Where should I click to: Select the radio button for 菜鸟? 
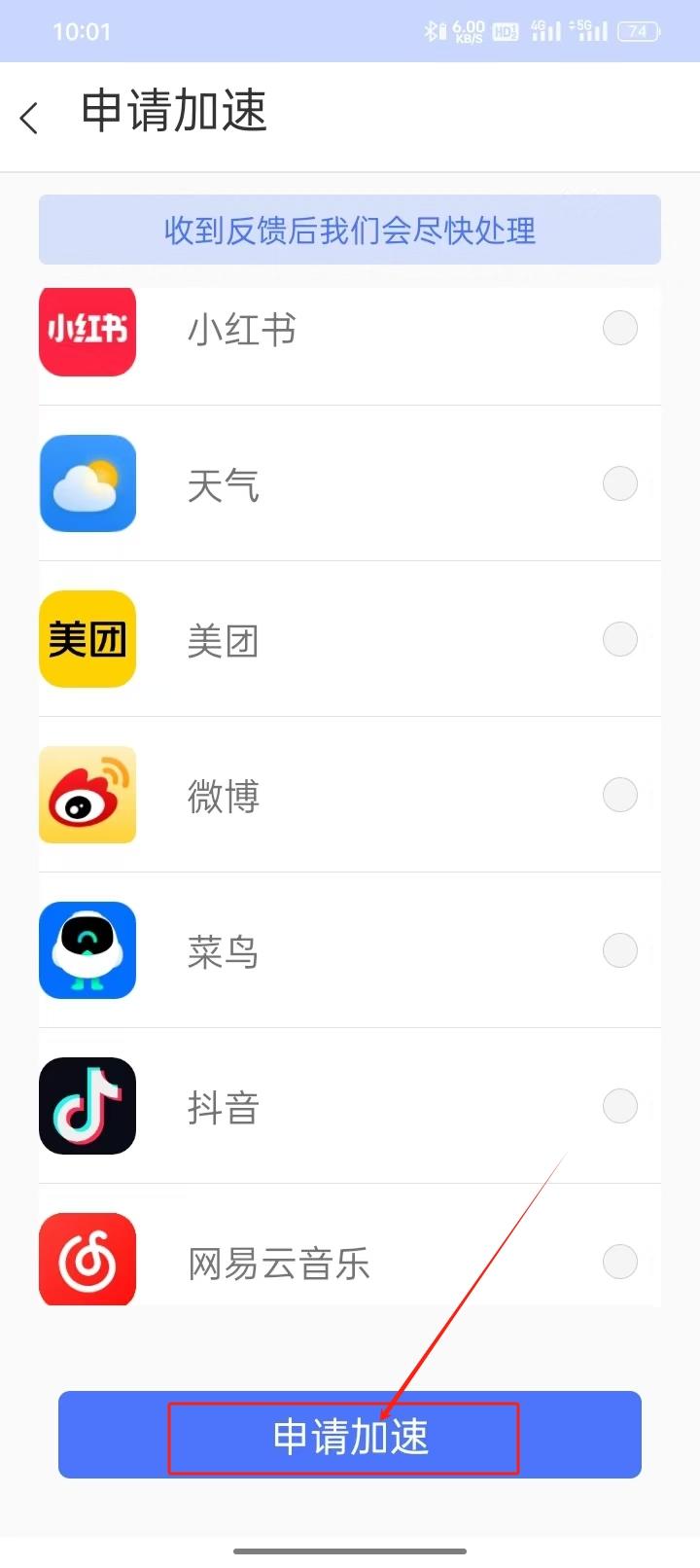point(620,950)
